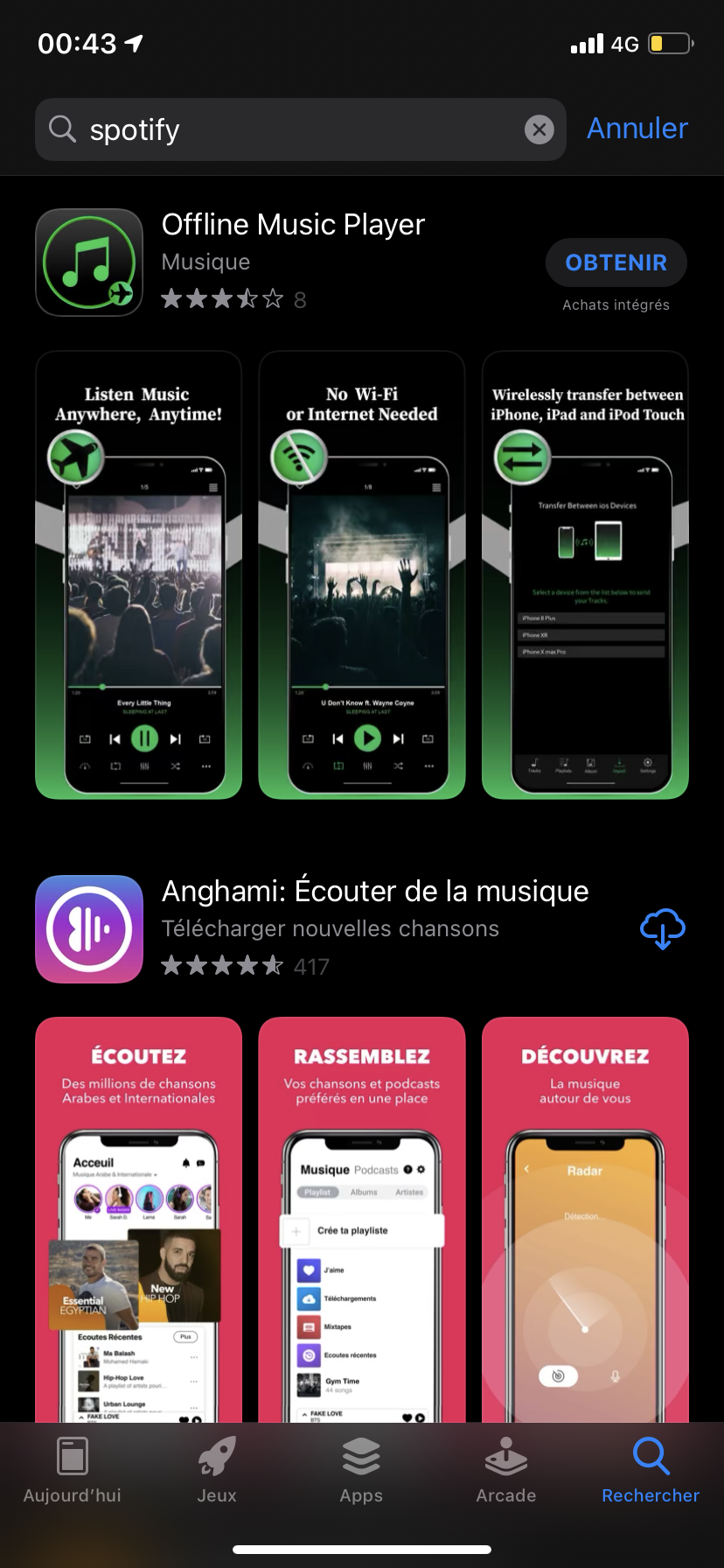This screenshot has height=1568, width=724.
Task: Open Anghami's Écoutez screenshot
Action: (138, 1219)
